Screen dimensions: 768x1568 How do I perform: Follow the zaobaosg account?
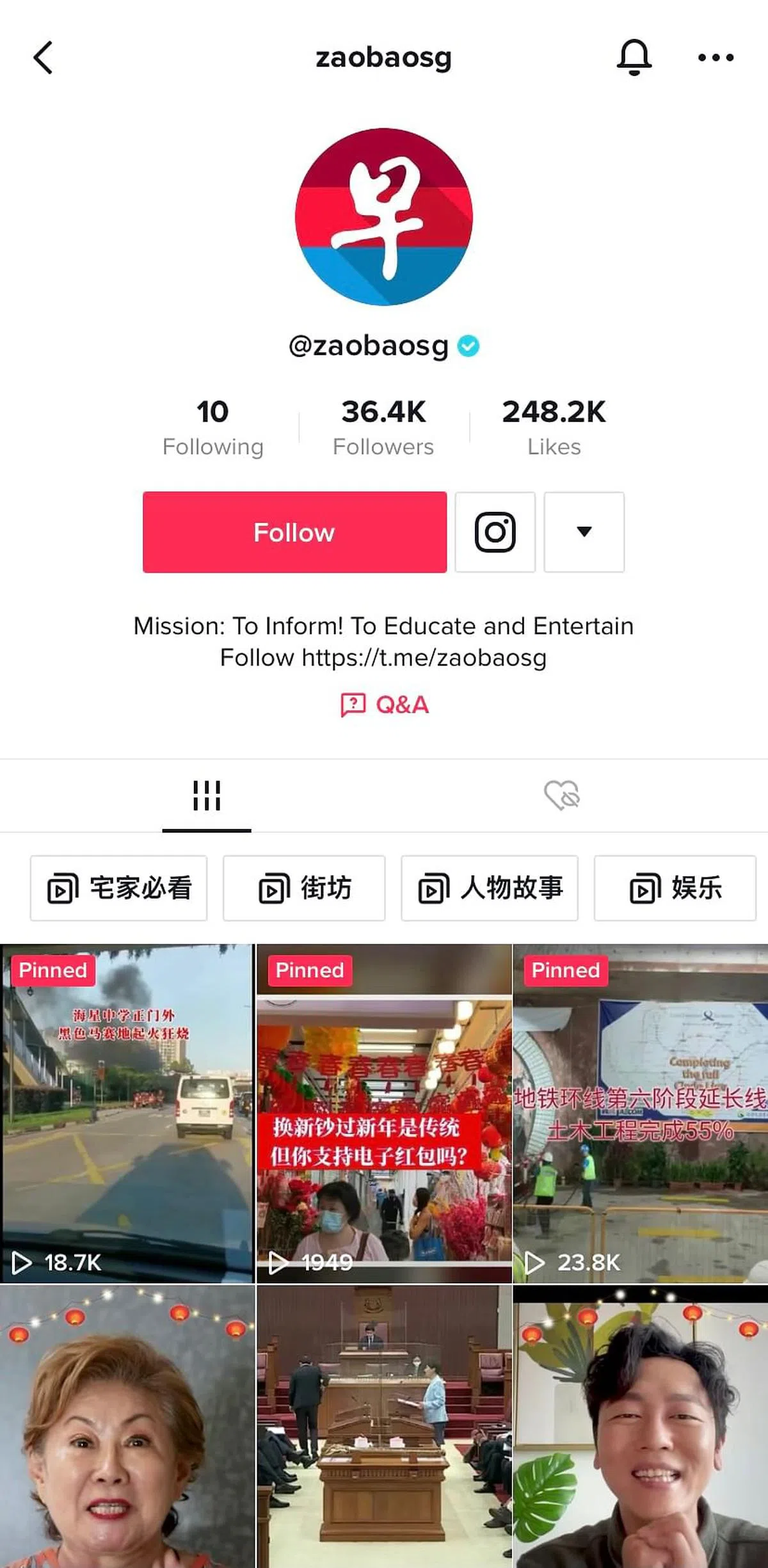294,532
